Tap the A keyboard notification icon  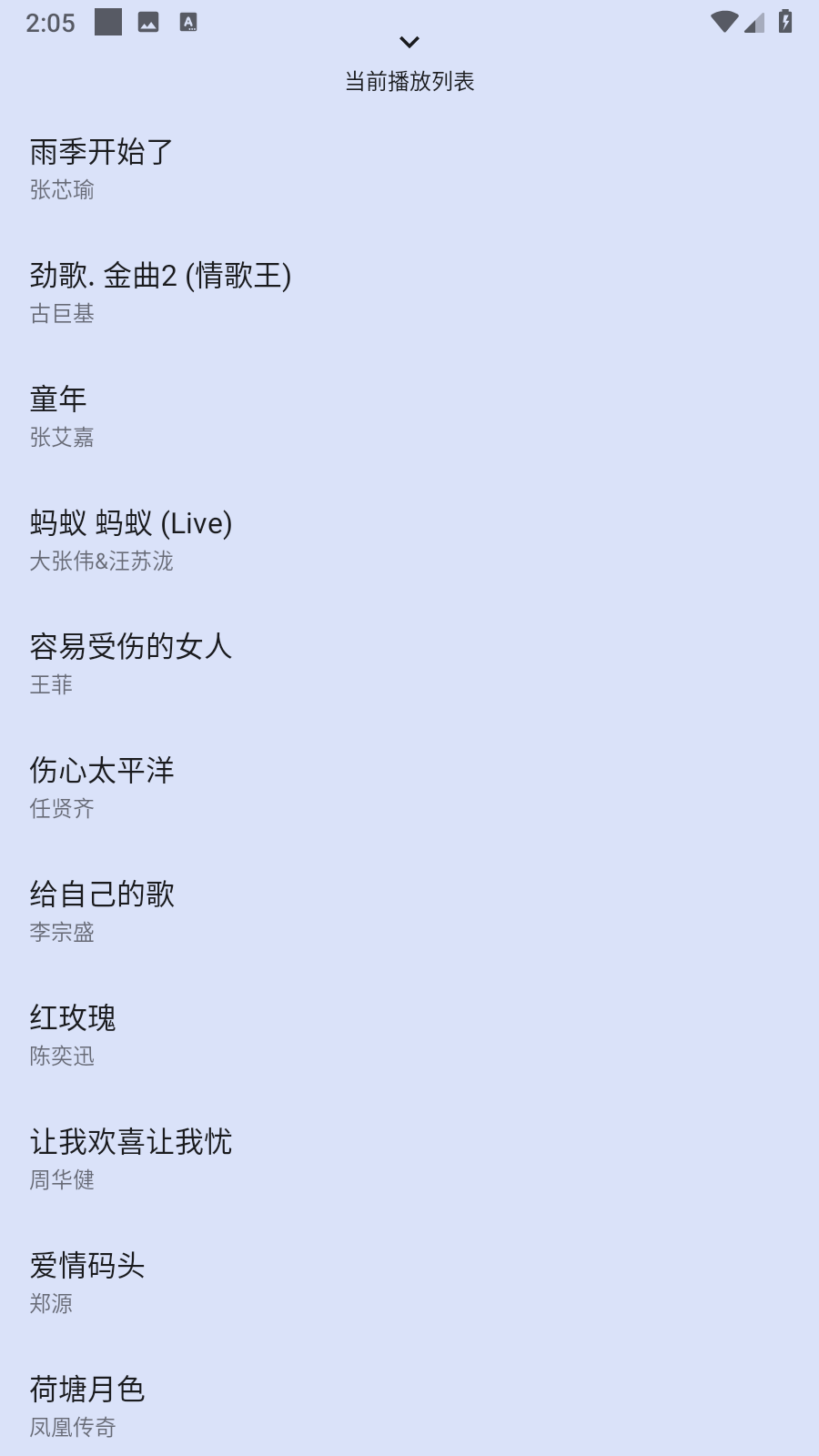click(189, 21)
